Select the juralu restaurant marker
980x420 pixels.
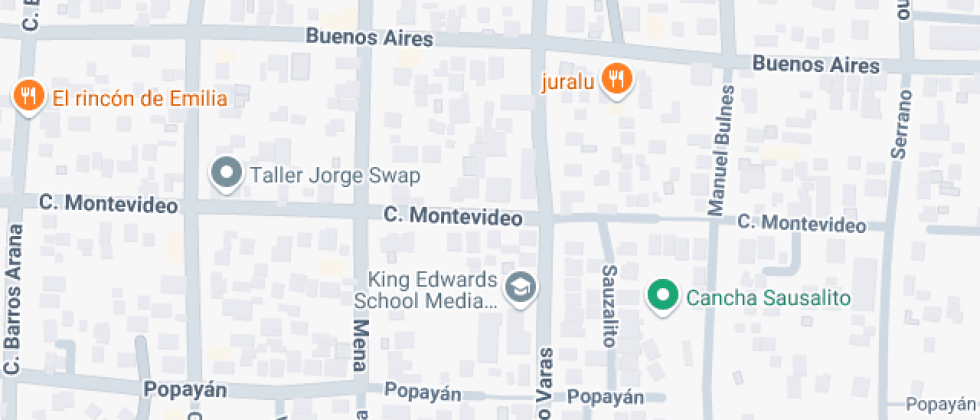pyautogui.click(x=617, y=79)
